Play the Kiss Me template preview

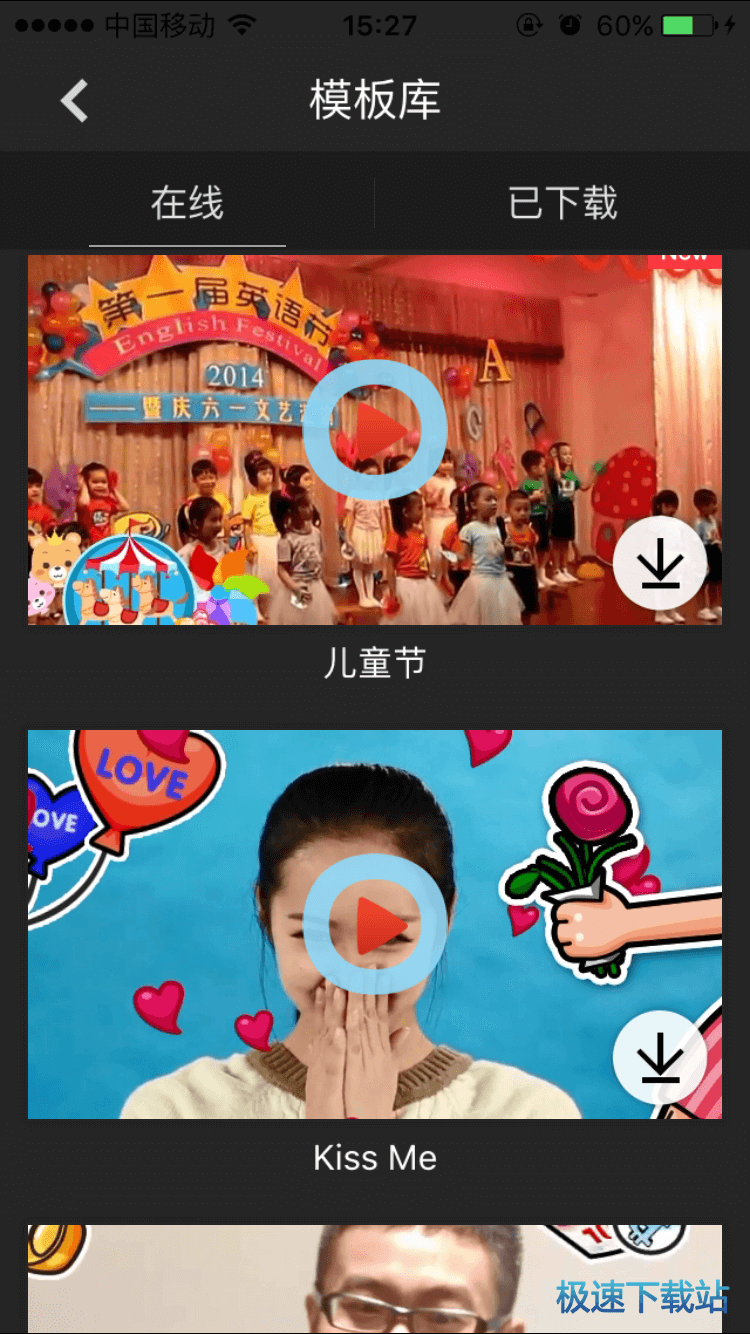375,923
